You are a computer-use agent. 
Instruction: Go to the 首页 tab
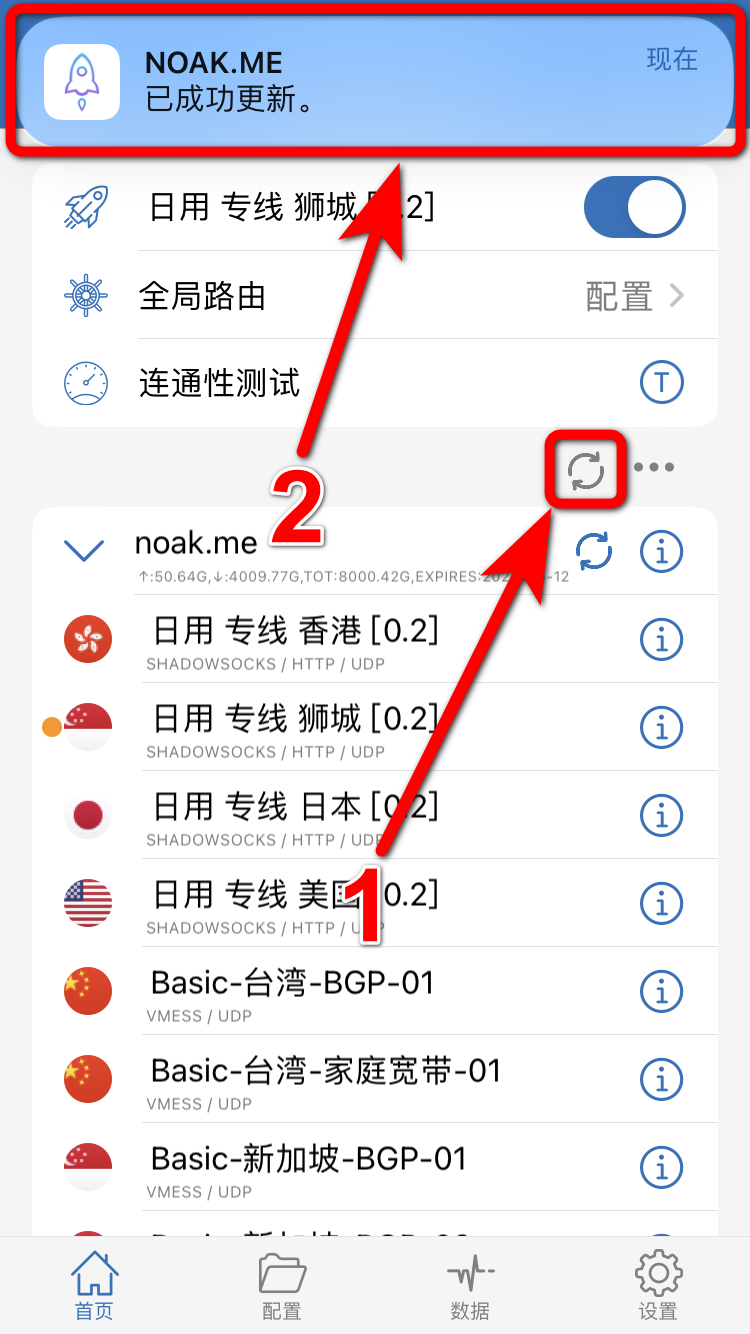coord(94,1287)
